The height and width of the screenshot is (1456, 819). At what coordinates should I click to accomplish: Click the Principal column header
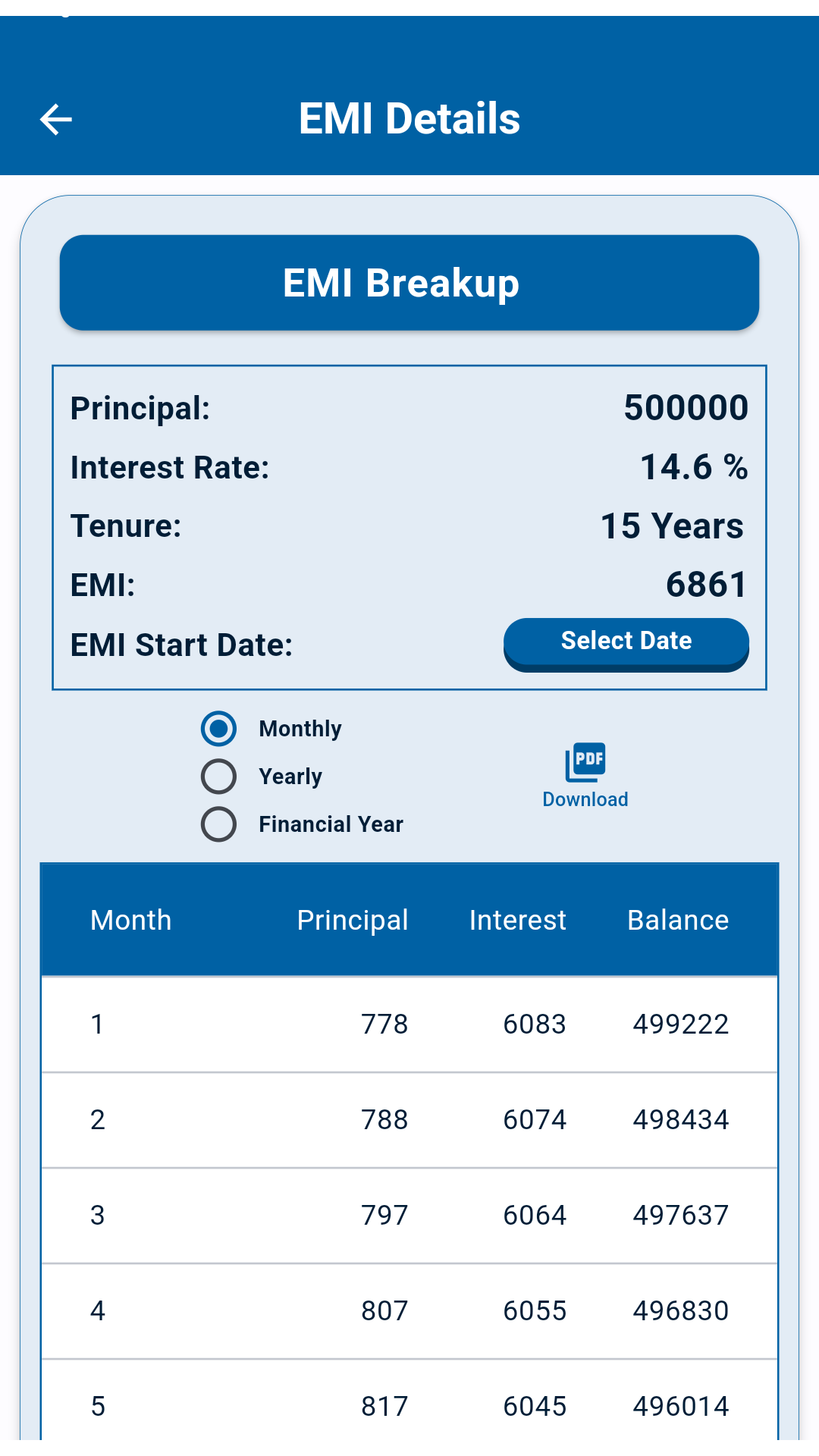(x=353, y=919)
